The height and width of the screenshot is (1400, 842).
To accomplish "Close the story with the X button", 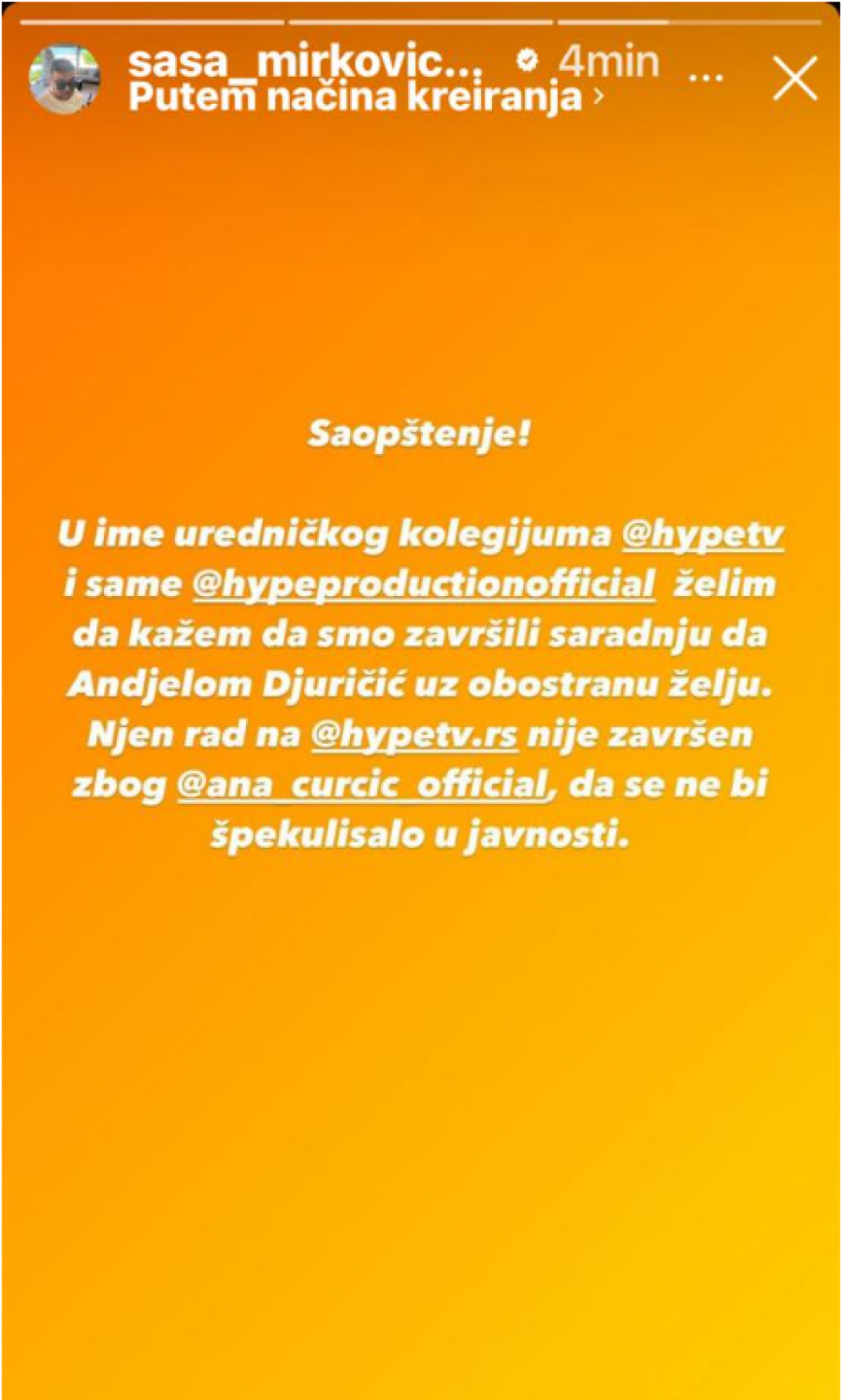I will [x=795, y=78].
